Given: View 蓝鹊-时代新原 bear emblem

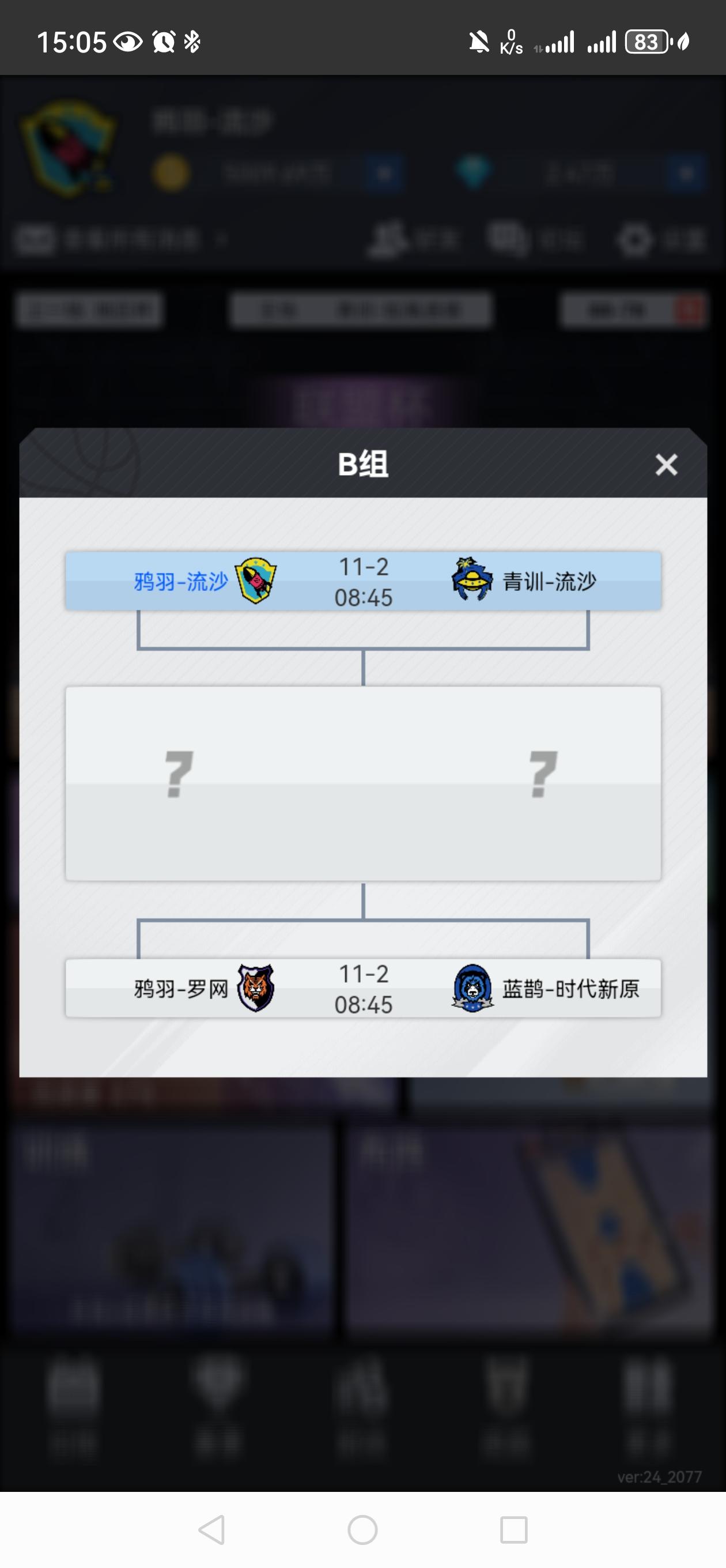Looking at the screenshot, I should [472, 989].
